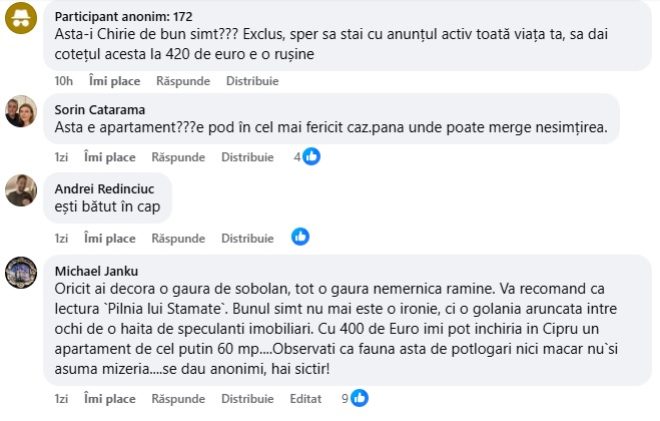The height and width of the screenshot is (421, 660).
Task: Like the anonymous participant 172 comment
Action: [x=110, y=81]
